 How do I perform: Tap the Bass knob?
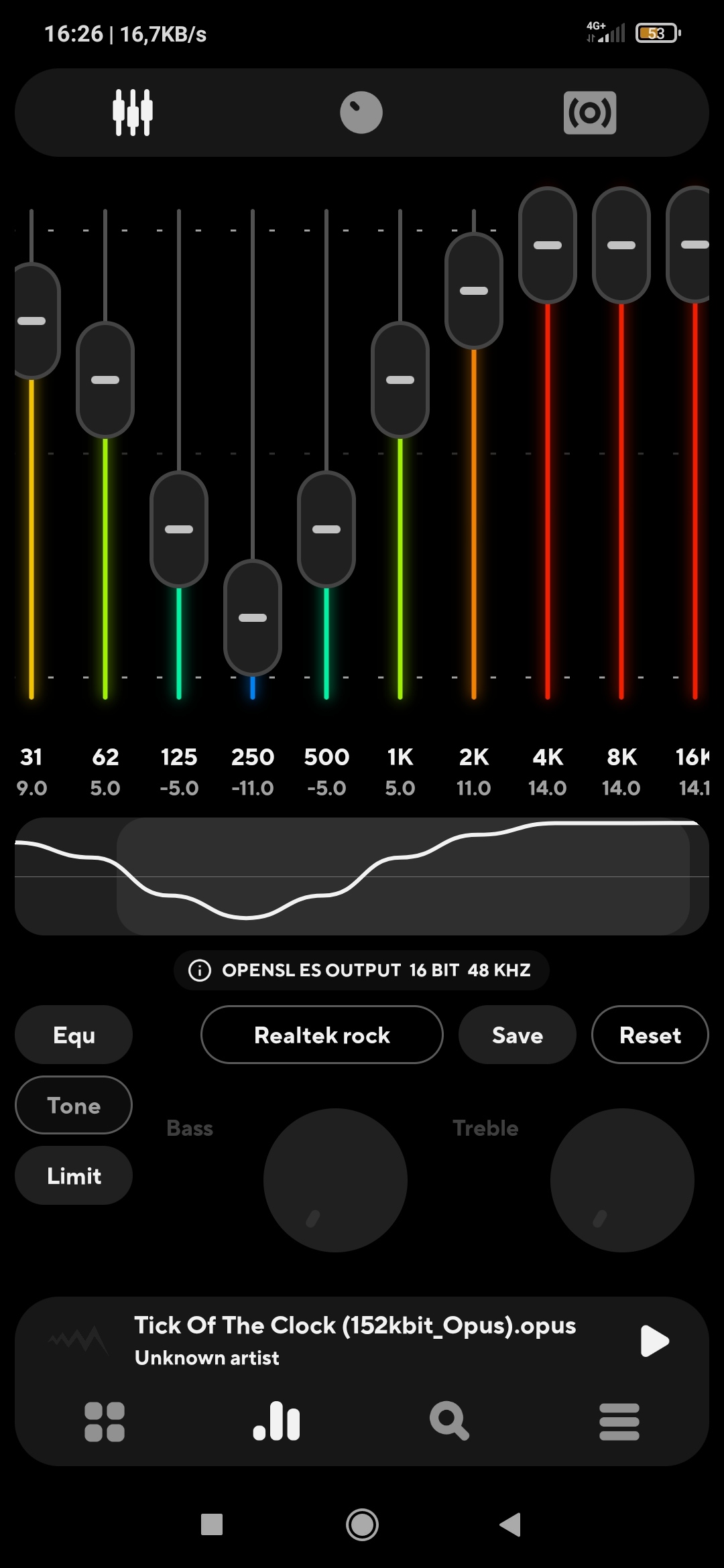tap(335, 1180)
